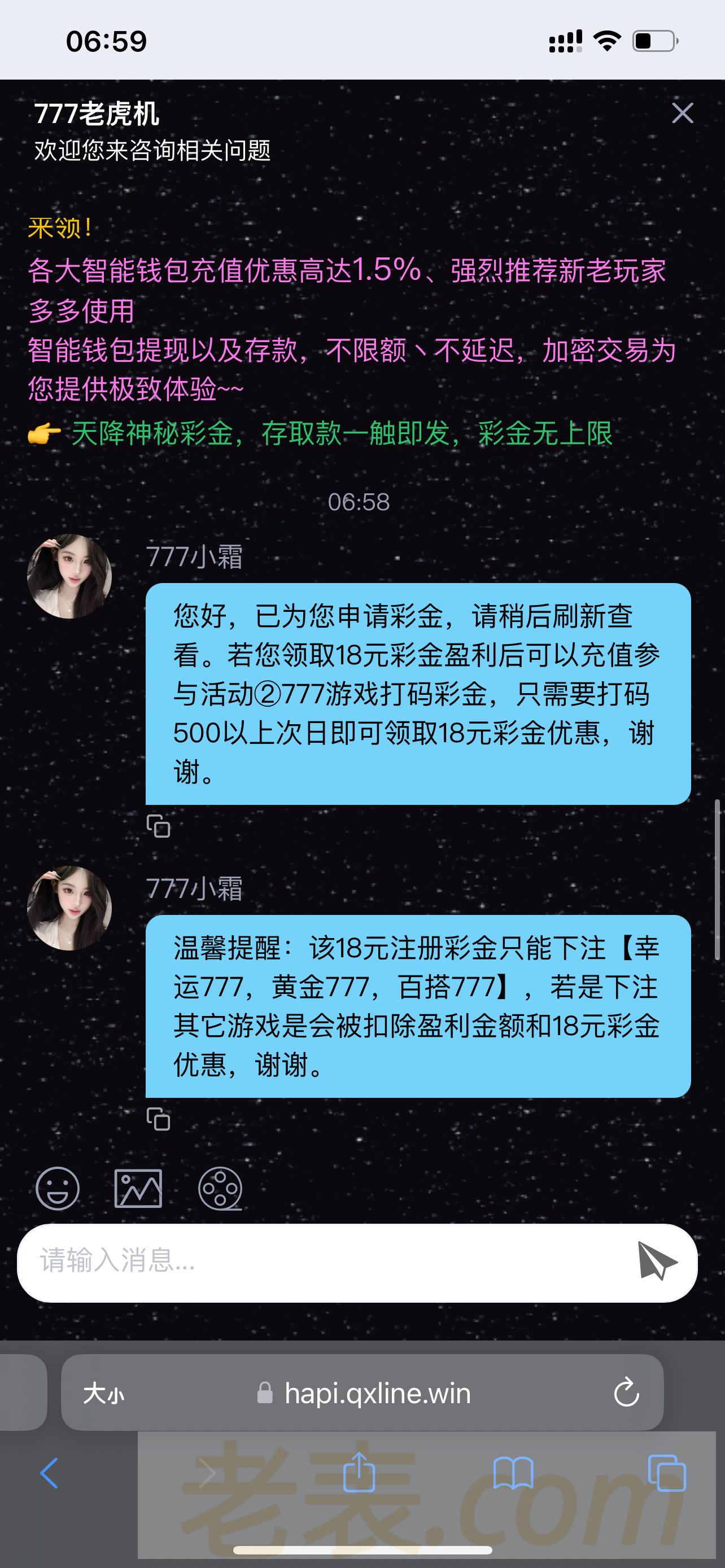This screenshot has height=1568, width=725.
Task: Copy the 温馨提醒 message
Action: (158, 1119)
